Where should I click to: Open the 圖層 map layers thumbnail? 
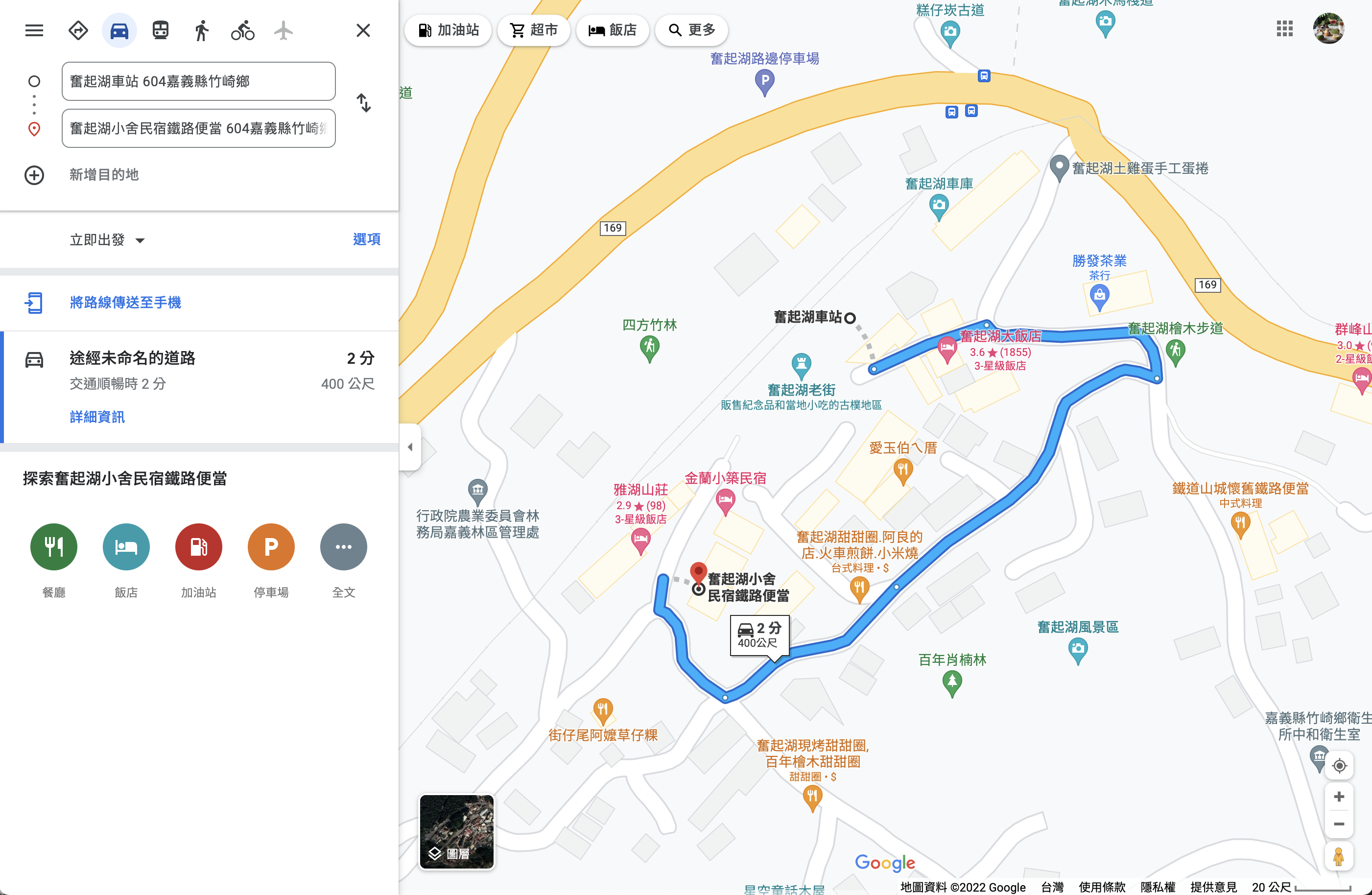(456, 832)
